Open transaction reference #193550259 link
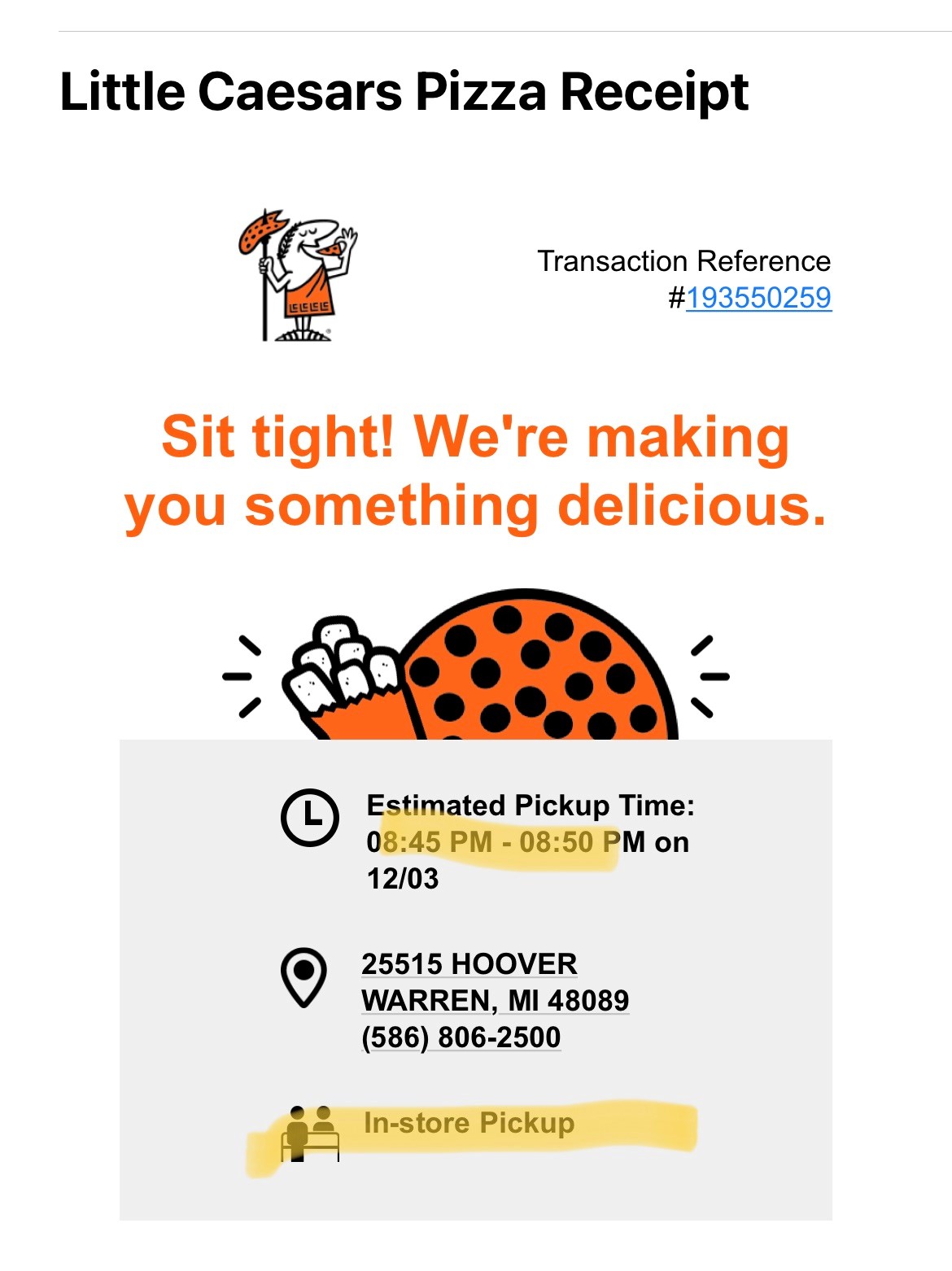 click(758, 298)
